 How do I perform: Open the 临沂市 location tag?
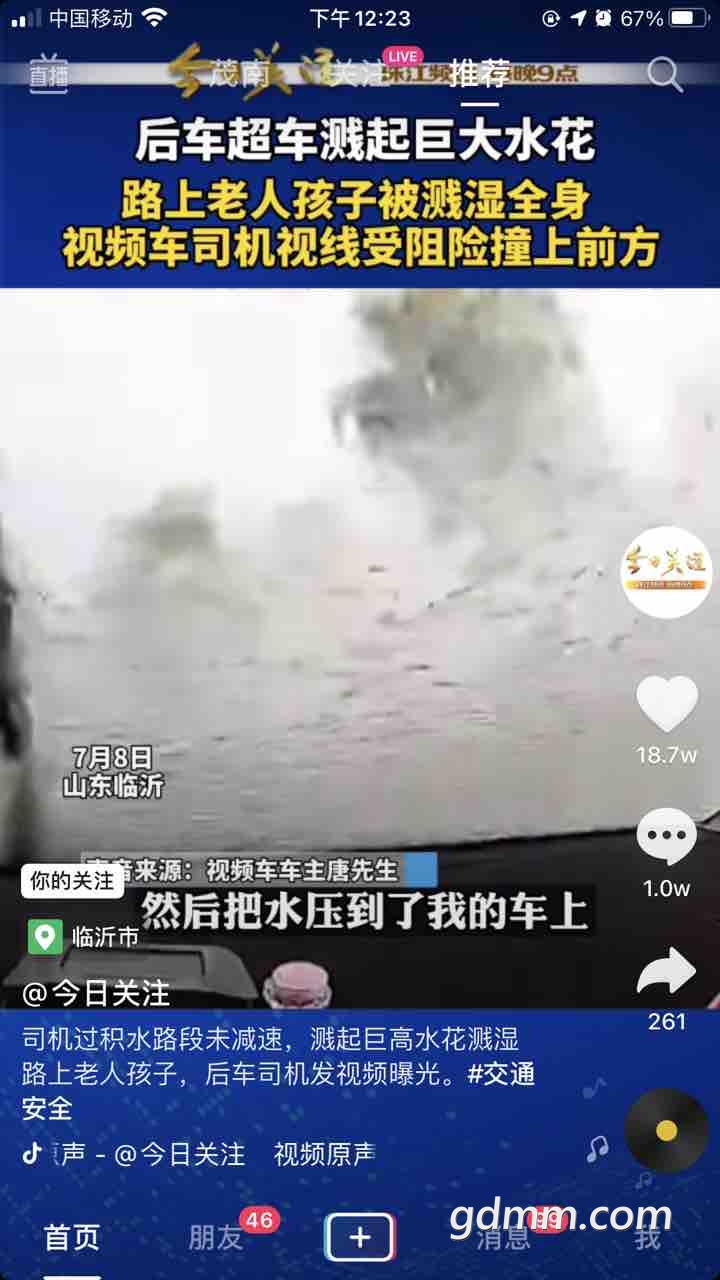tap(85, 937)
